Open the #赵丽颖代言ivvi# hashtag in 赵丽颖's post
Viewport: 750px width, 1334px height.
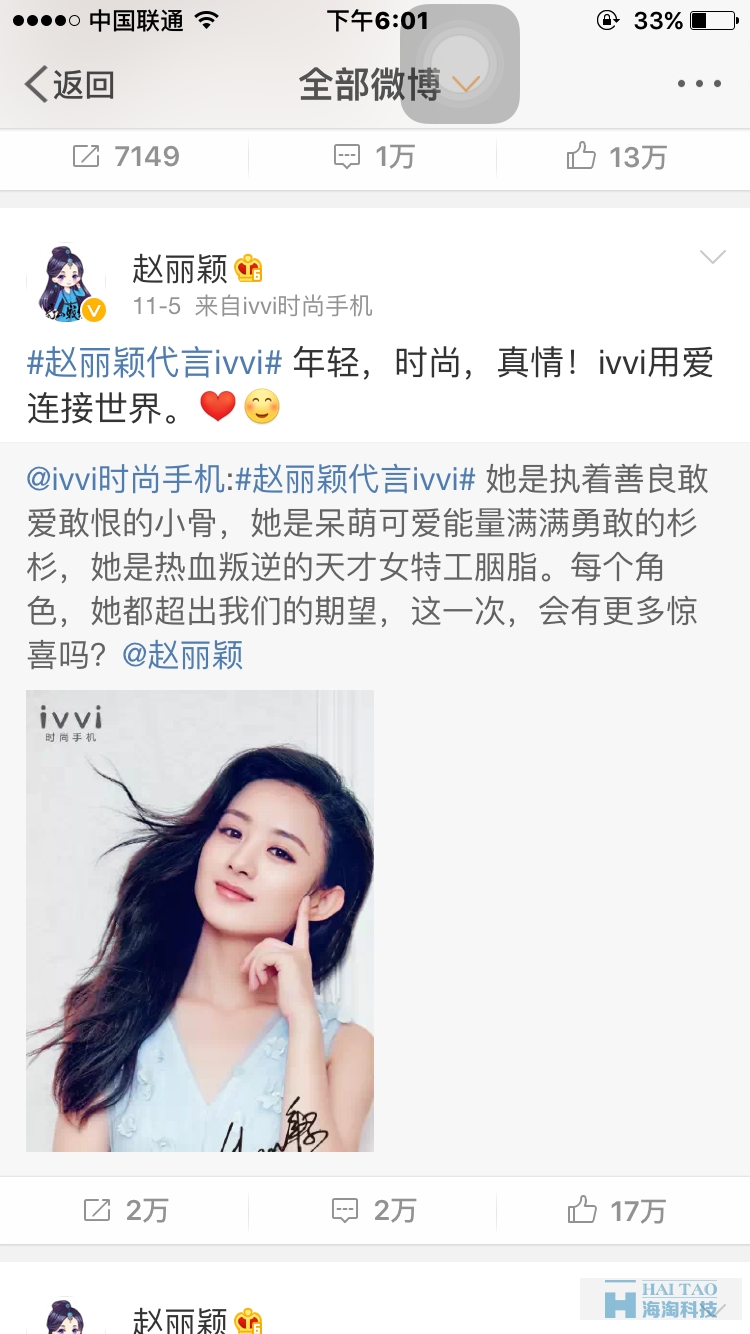click(x=157, y=363)
